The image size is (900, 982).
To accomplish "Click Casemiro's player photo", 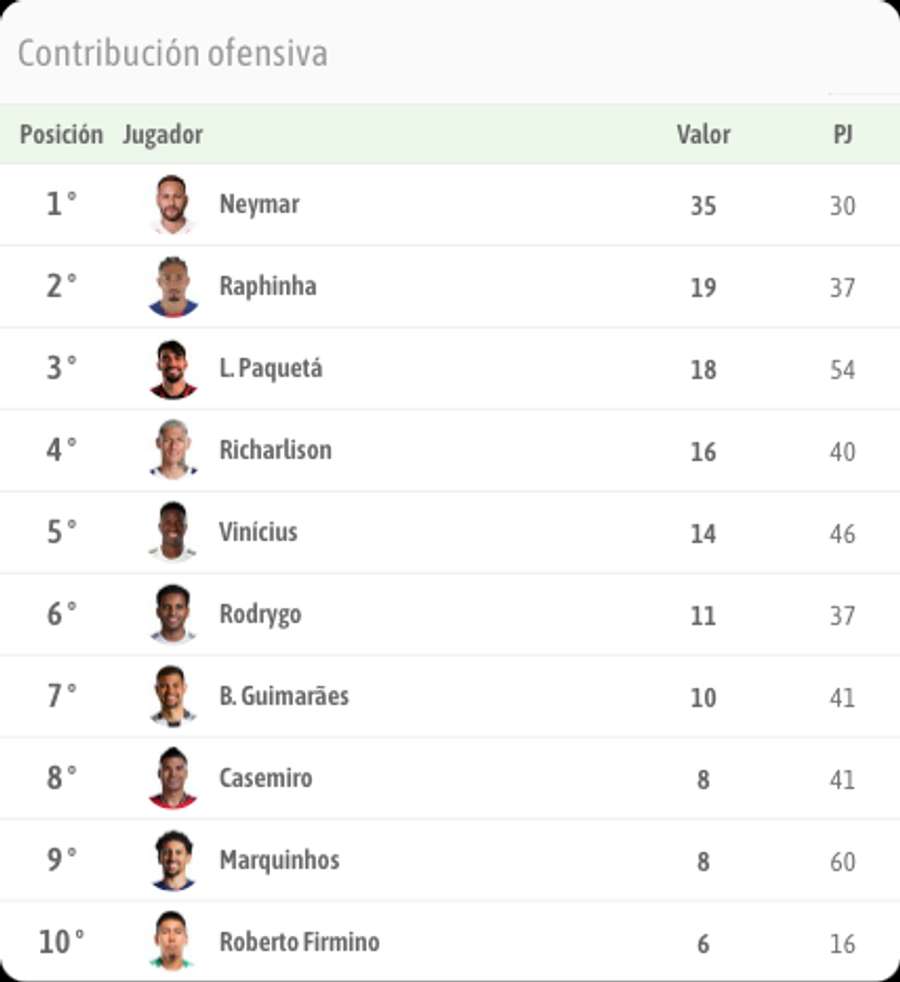I will pyautogui.click(x=170, y=778).
